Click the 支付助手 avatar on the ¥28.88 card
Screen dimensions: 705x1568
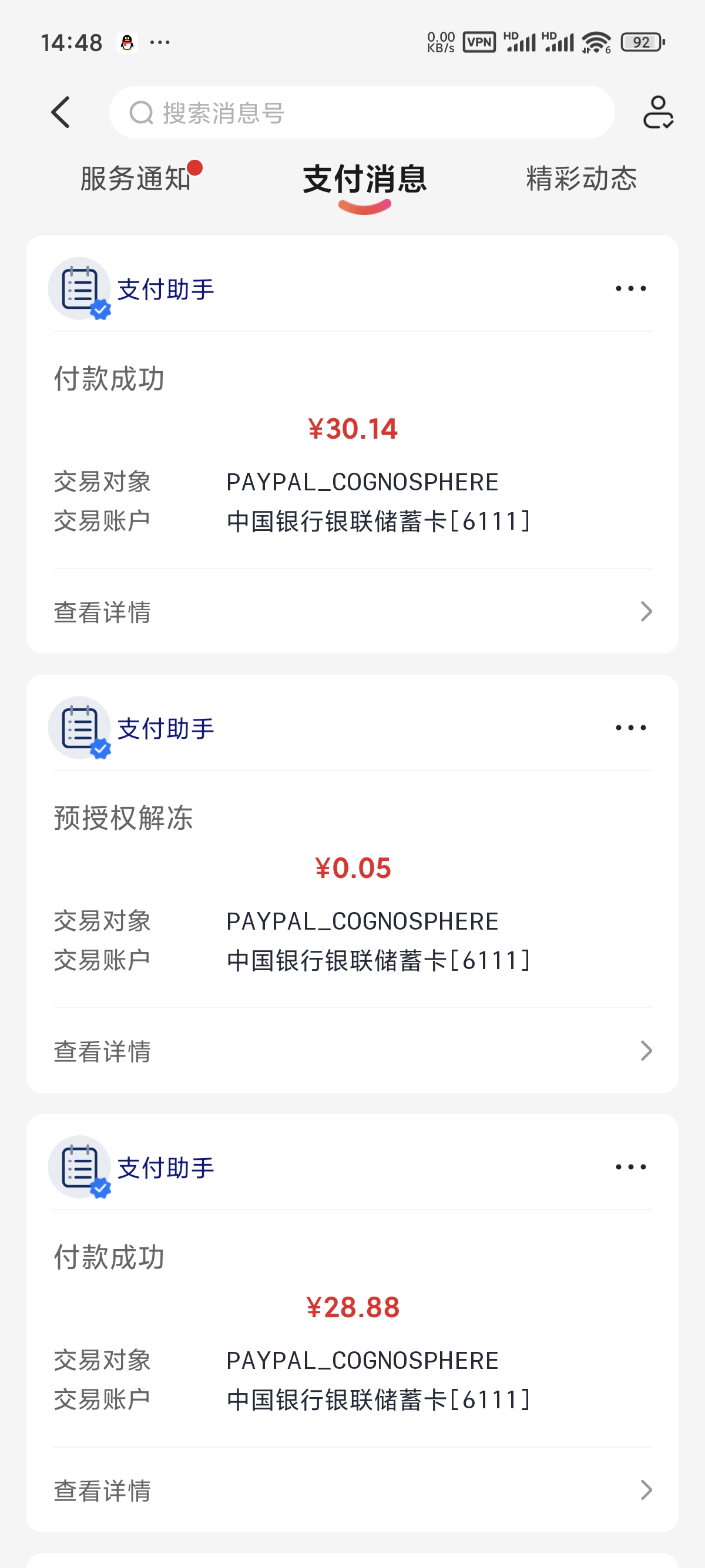pyautogui.click(x=80, y=1167)
